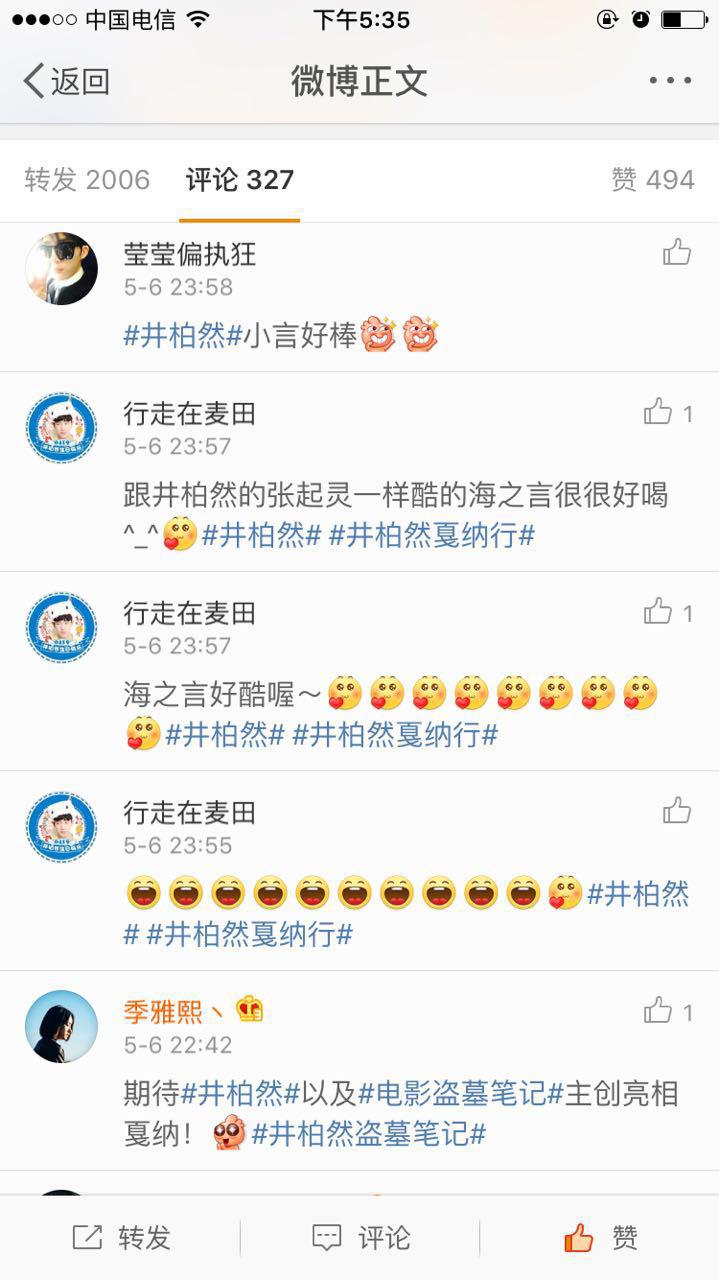Open 莹莹偏执狂's profile avatar
The height and width of the screenshot is (1280, 719).
tap(61, 268)
